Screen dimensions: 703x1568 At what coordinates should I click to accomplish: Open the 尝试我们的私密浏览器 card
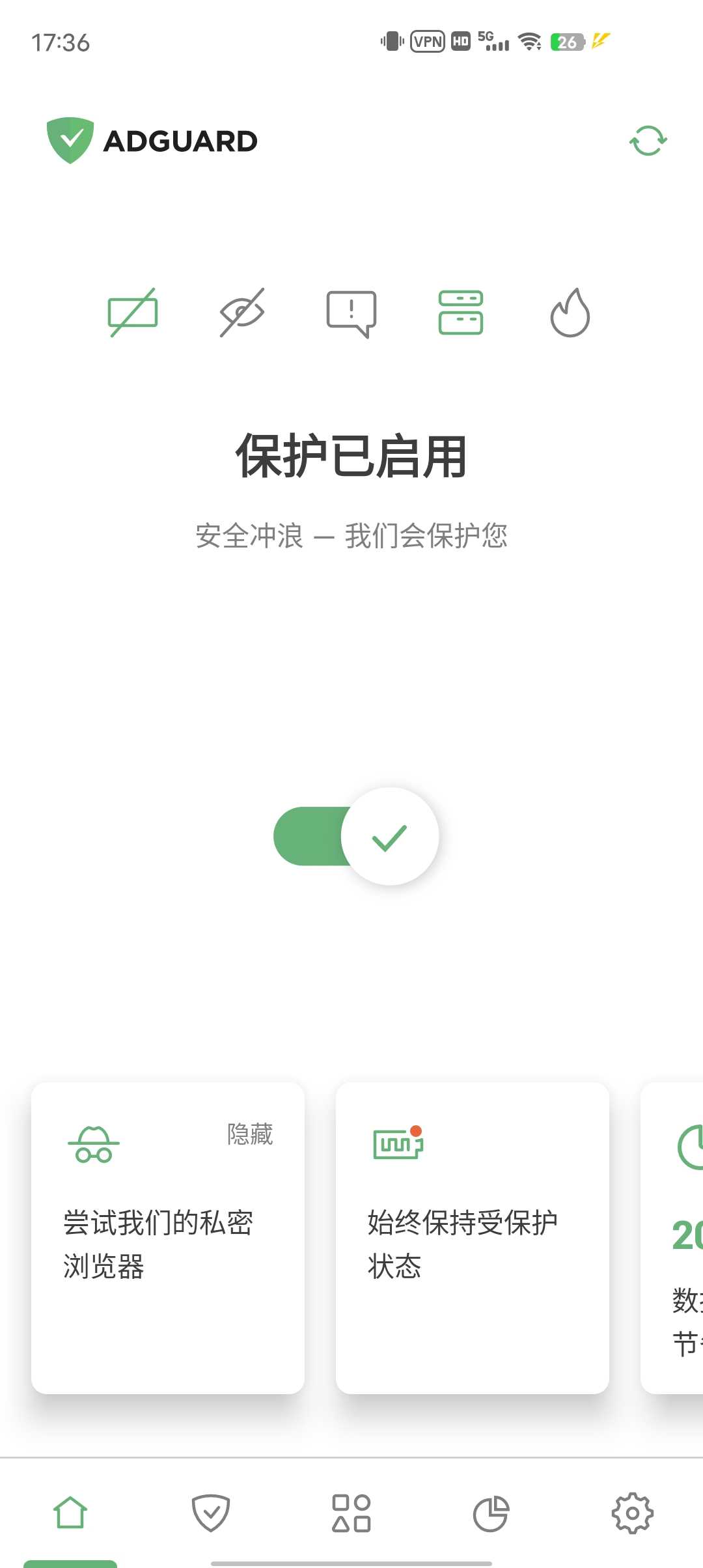158,1244
